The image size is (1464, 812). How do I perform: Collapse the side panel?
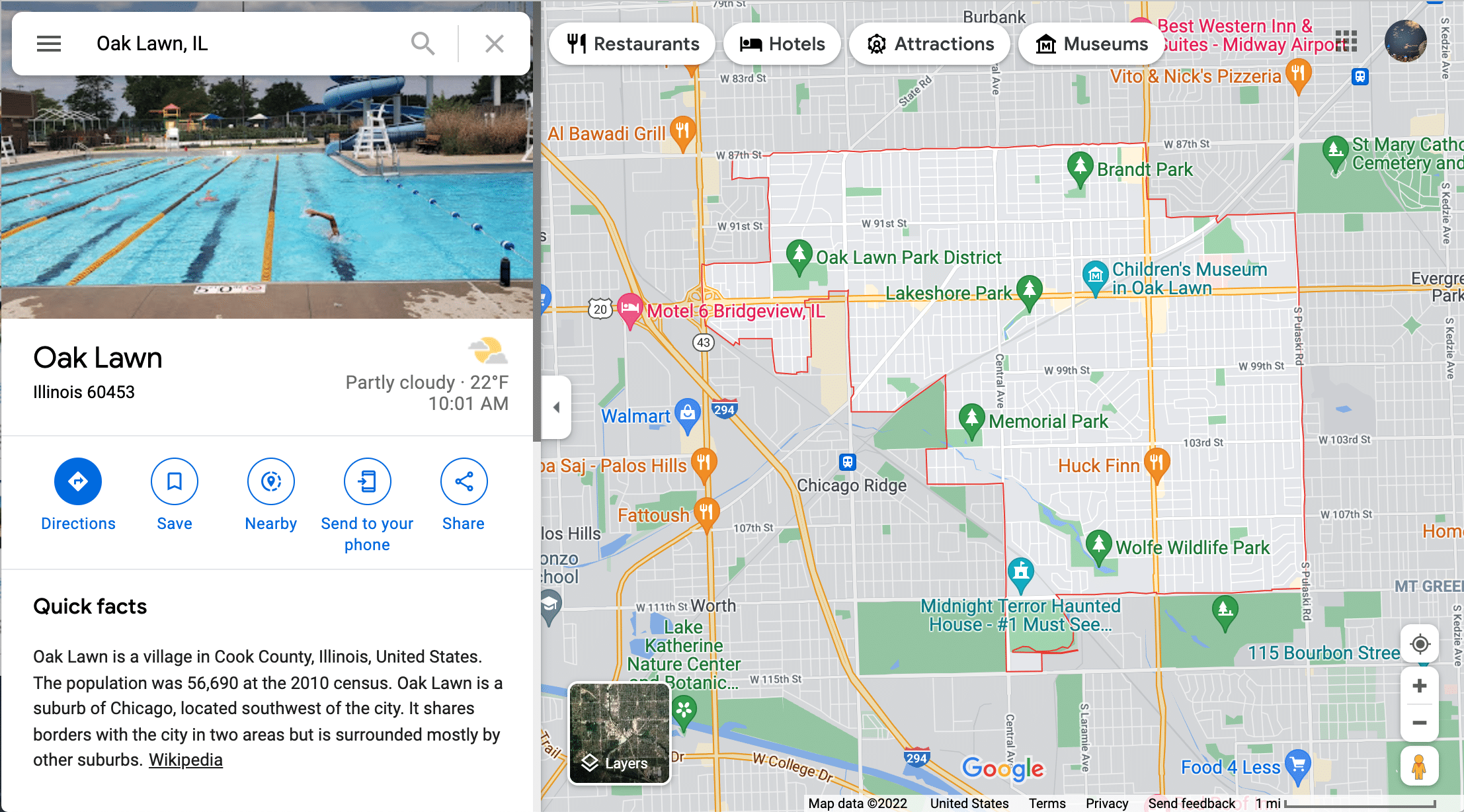[x=557, y=407]
